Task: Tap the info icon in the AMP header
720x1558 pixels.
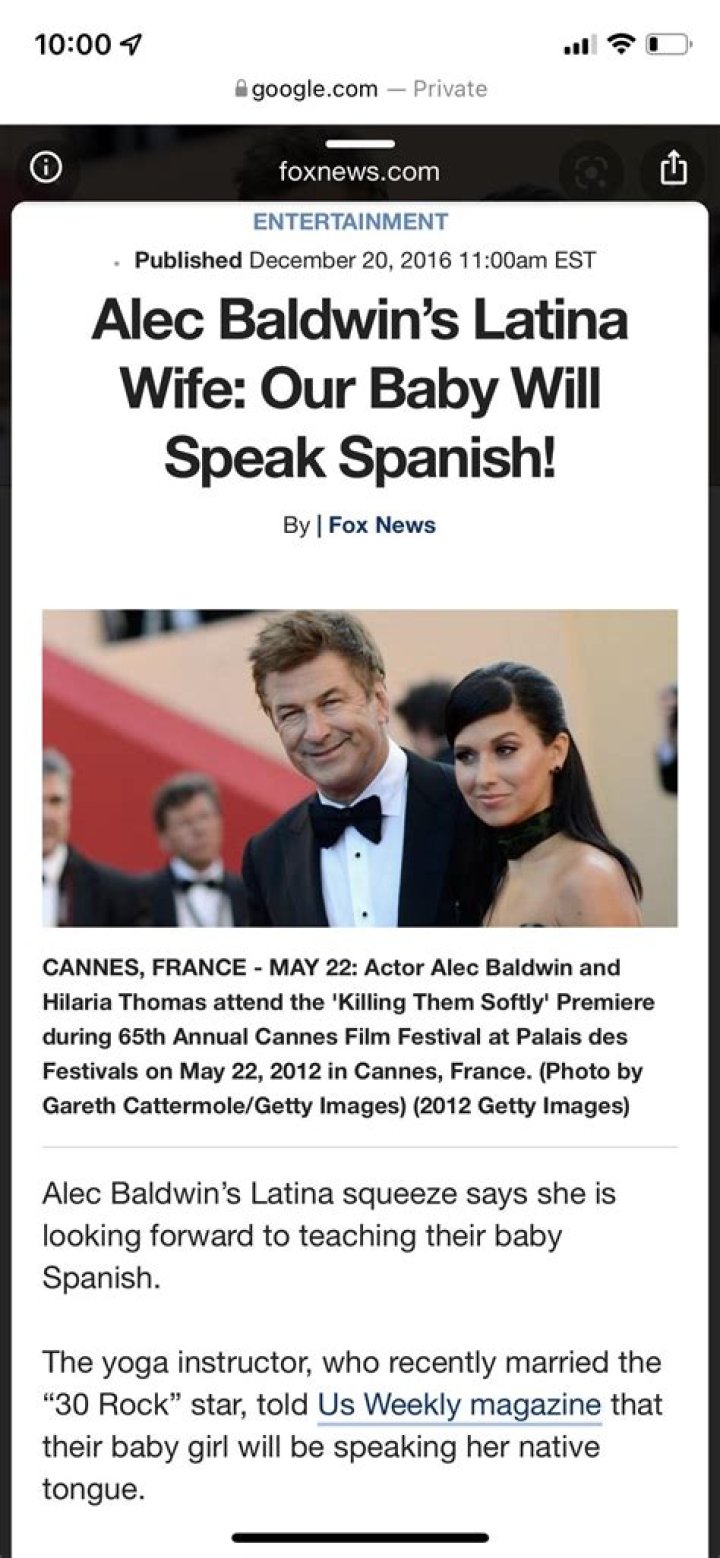Action: click(48, 170)
